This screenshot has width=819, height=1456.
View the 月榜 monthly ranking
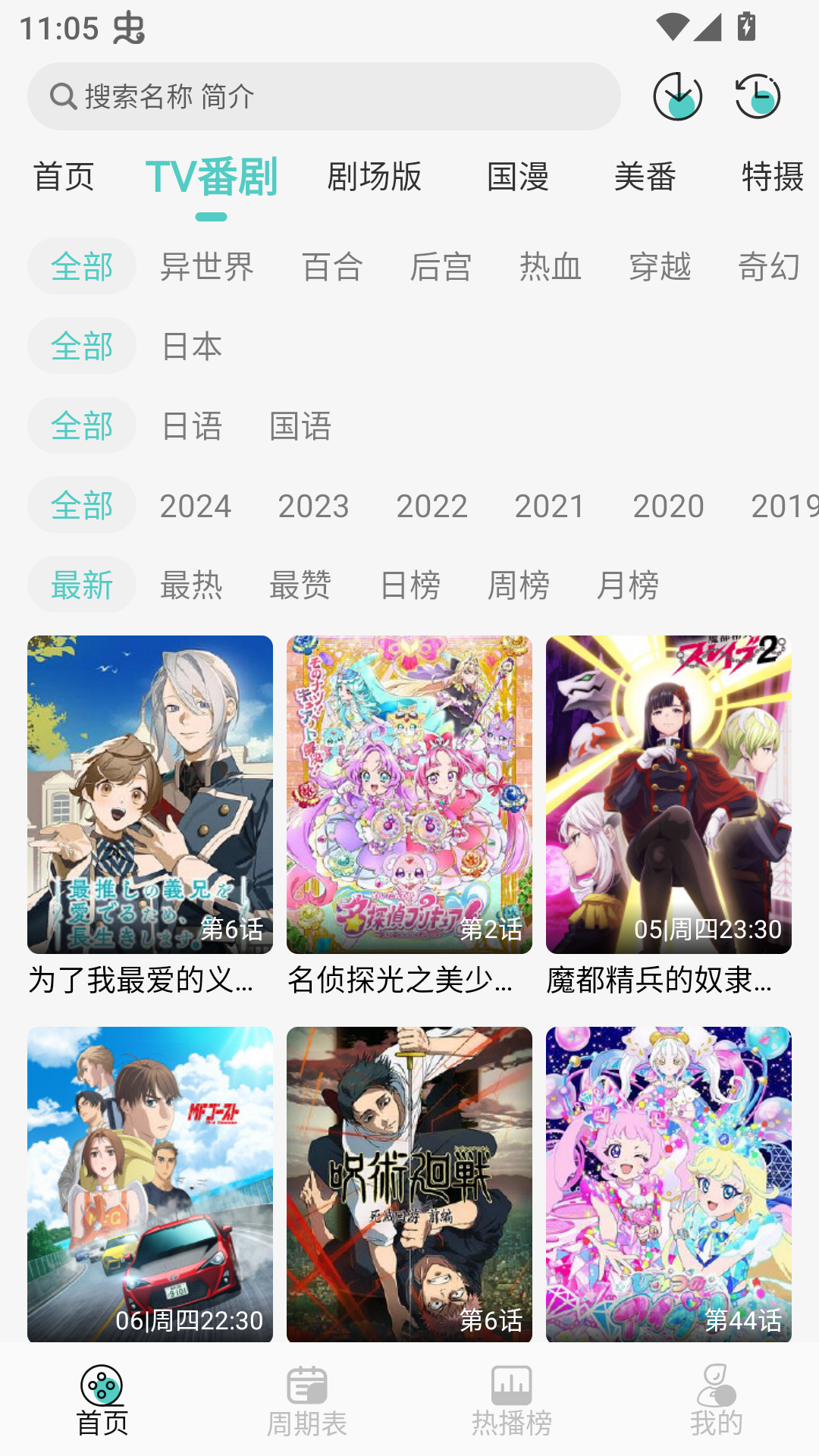click(628, 584)
